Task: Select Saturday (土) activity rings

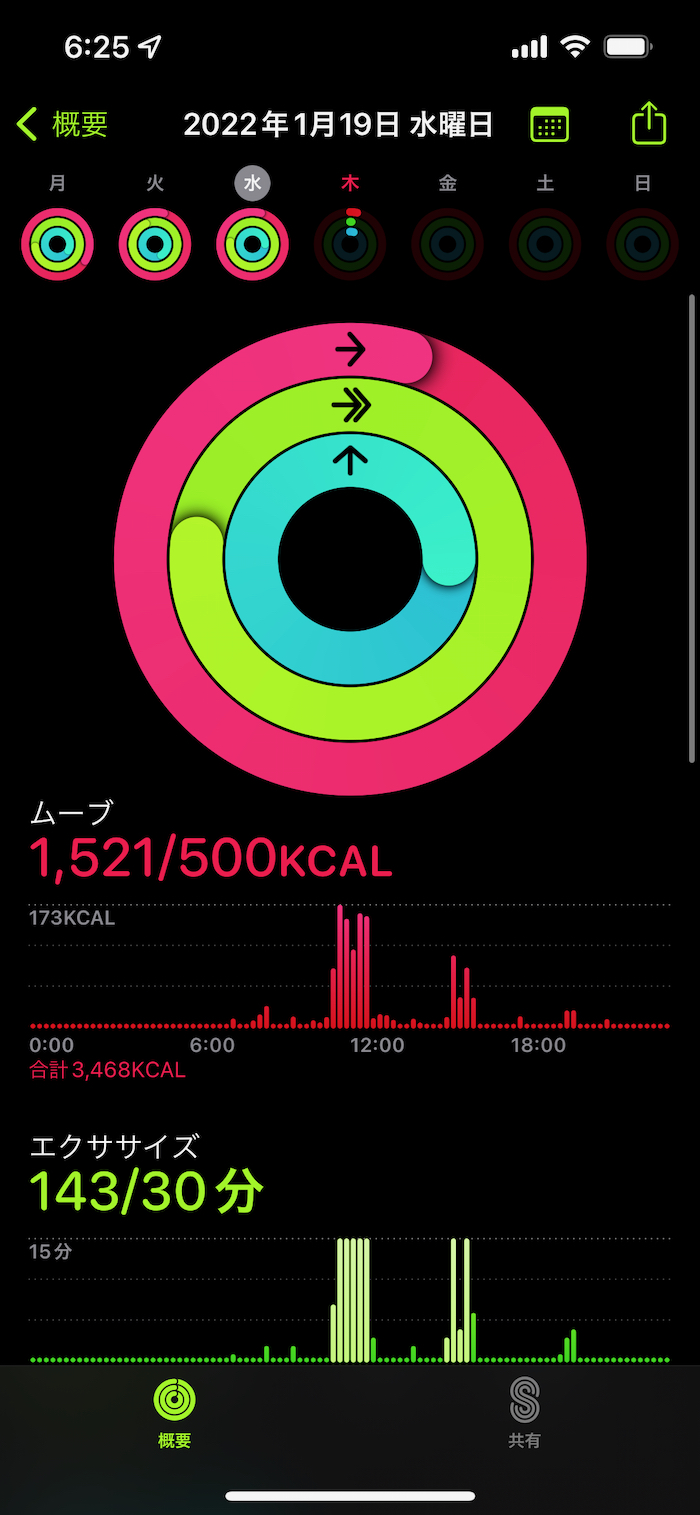Action: tap(545, 243)
